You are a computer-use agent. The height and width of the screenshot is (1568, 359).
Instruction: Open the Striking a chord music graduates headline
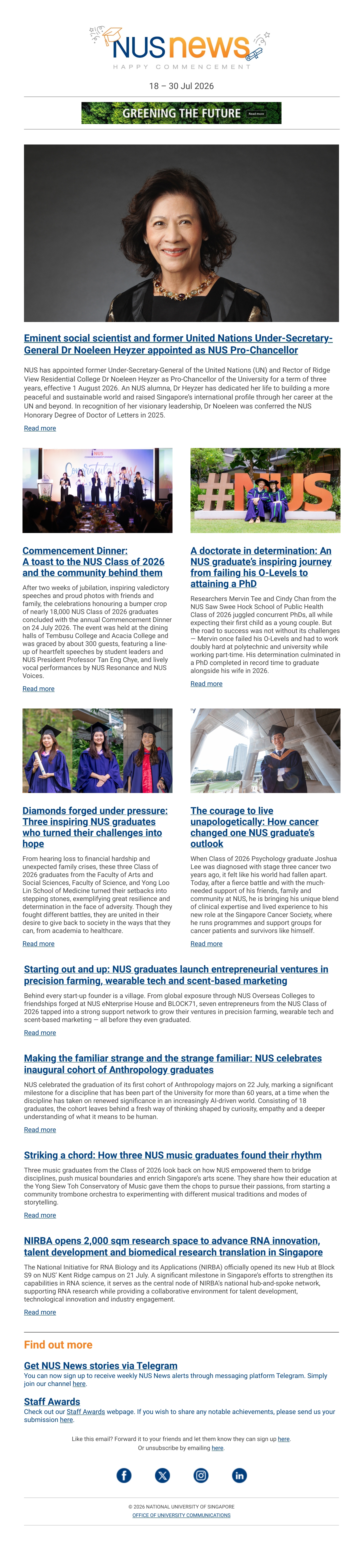click(173, 1155)
